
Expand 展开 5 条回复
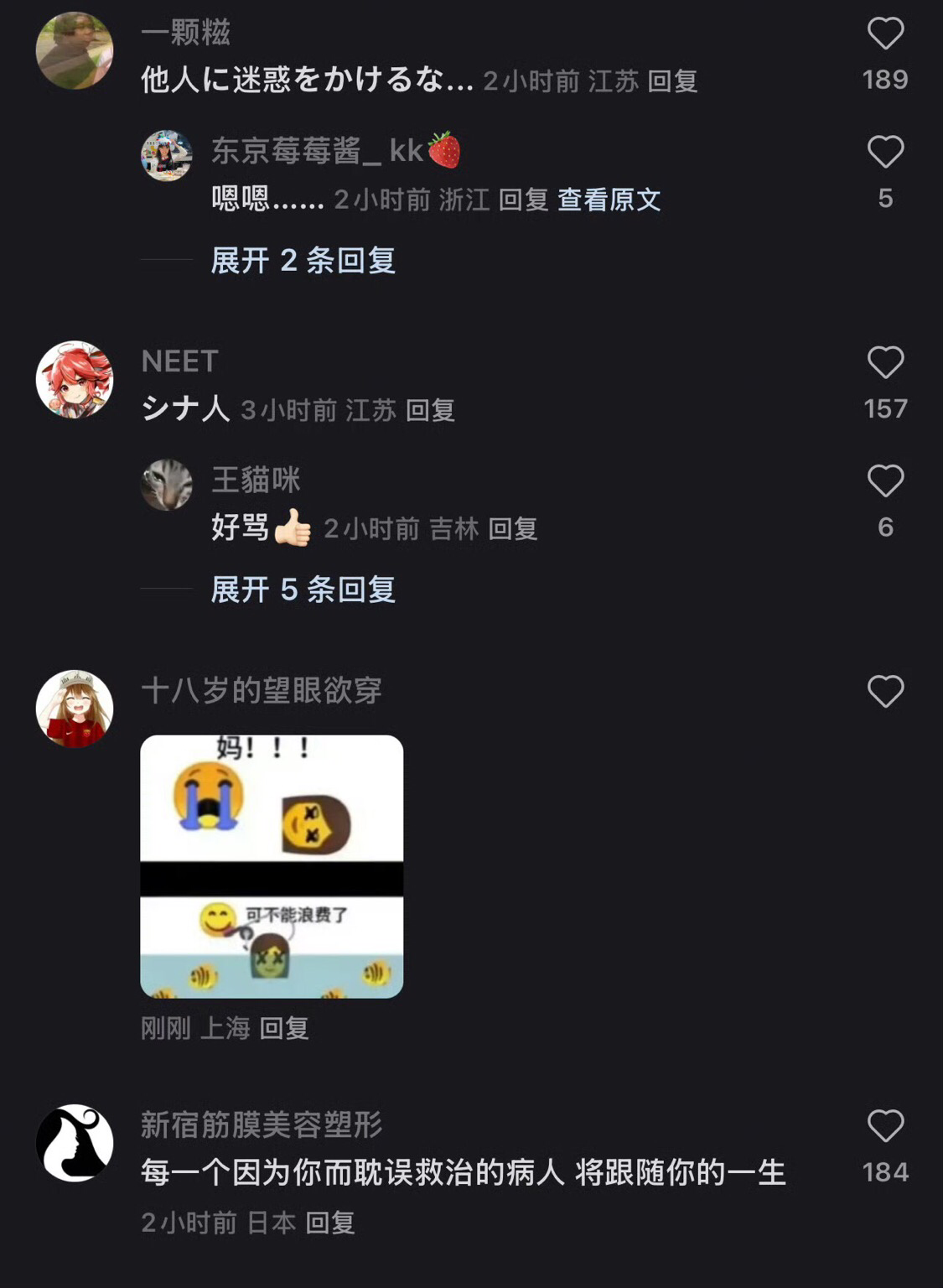(x=303, y=589)
